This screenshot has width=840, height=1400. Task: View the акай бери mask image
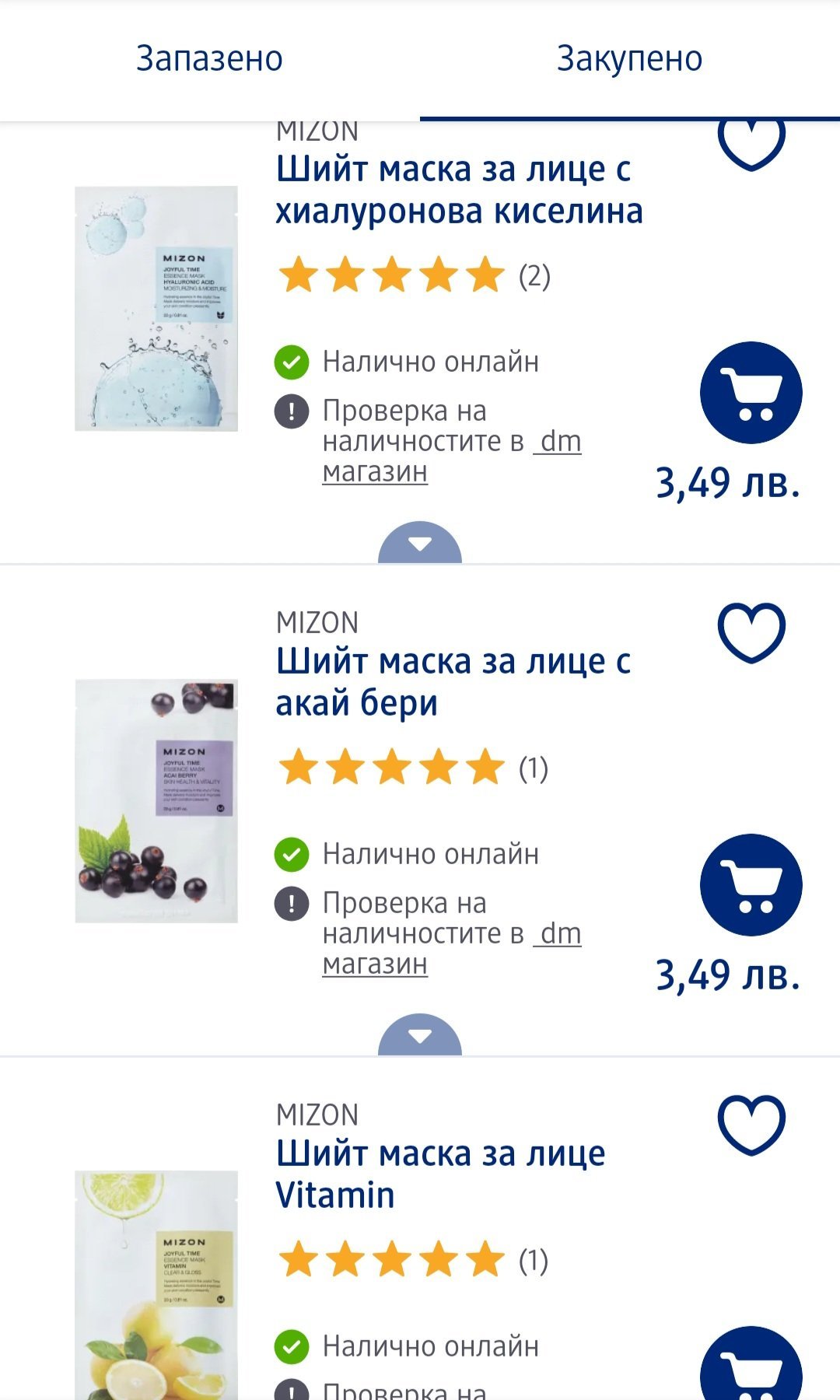coord(156,801)
